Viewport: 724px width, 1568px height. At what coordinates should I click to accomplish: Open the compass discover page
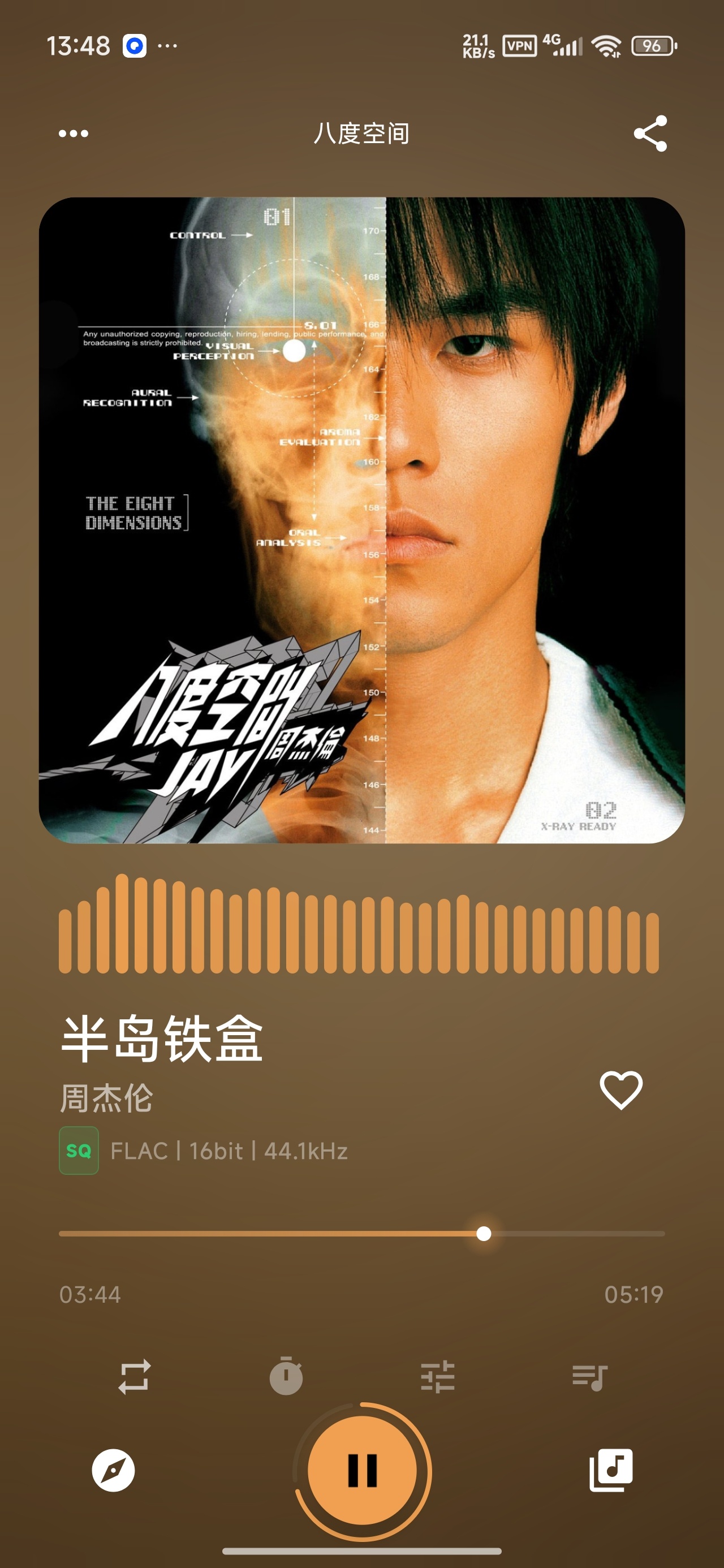coord(113,1471)
